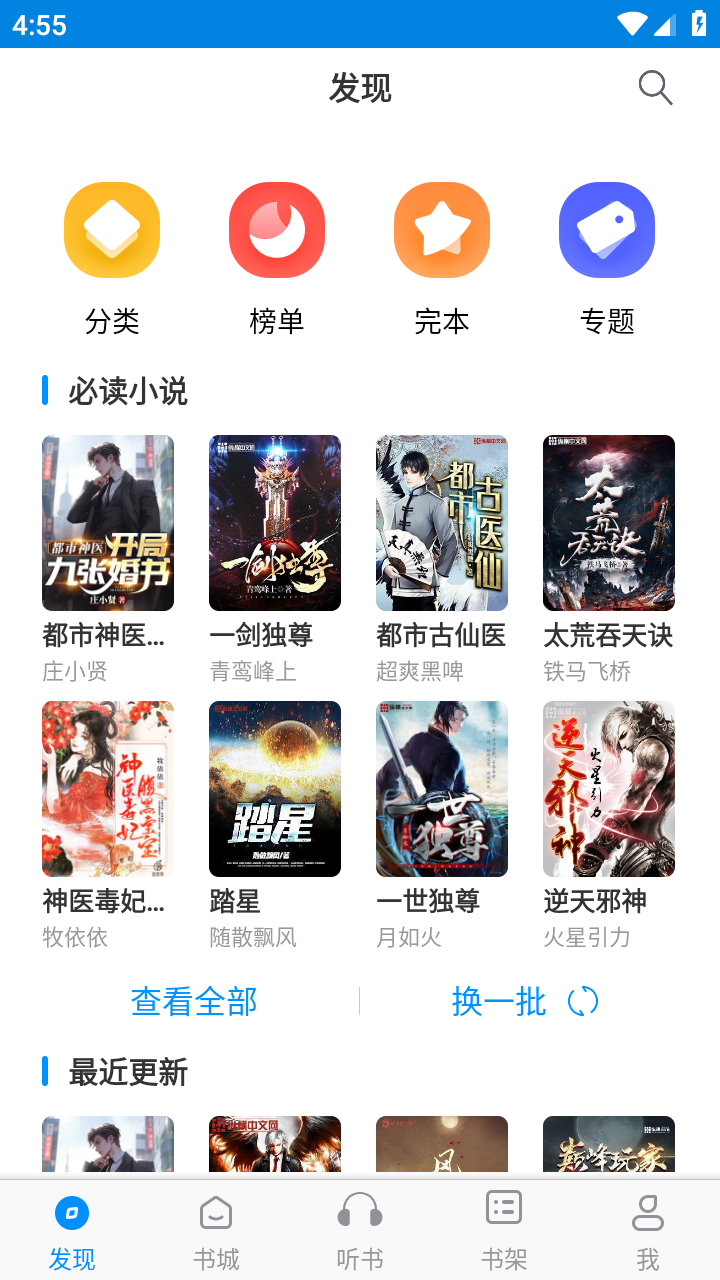
Task: Open the 专题 topics icon
Action: (x=606, y=229)
